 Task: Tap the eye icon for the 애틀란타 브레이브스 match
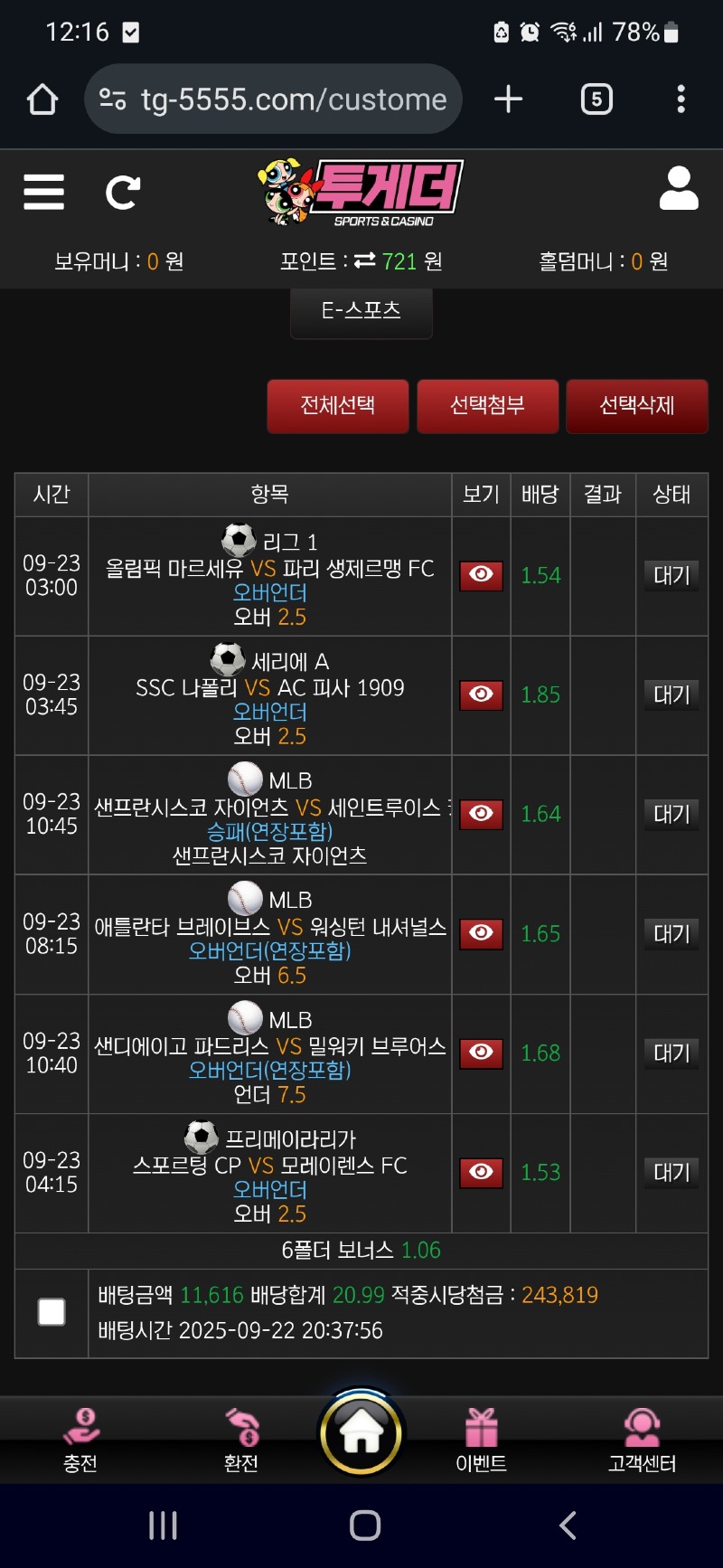pyautogui.click(x=481, y=933)
